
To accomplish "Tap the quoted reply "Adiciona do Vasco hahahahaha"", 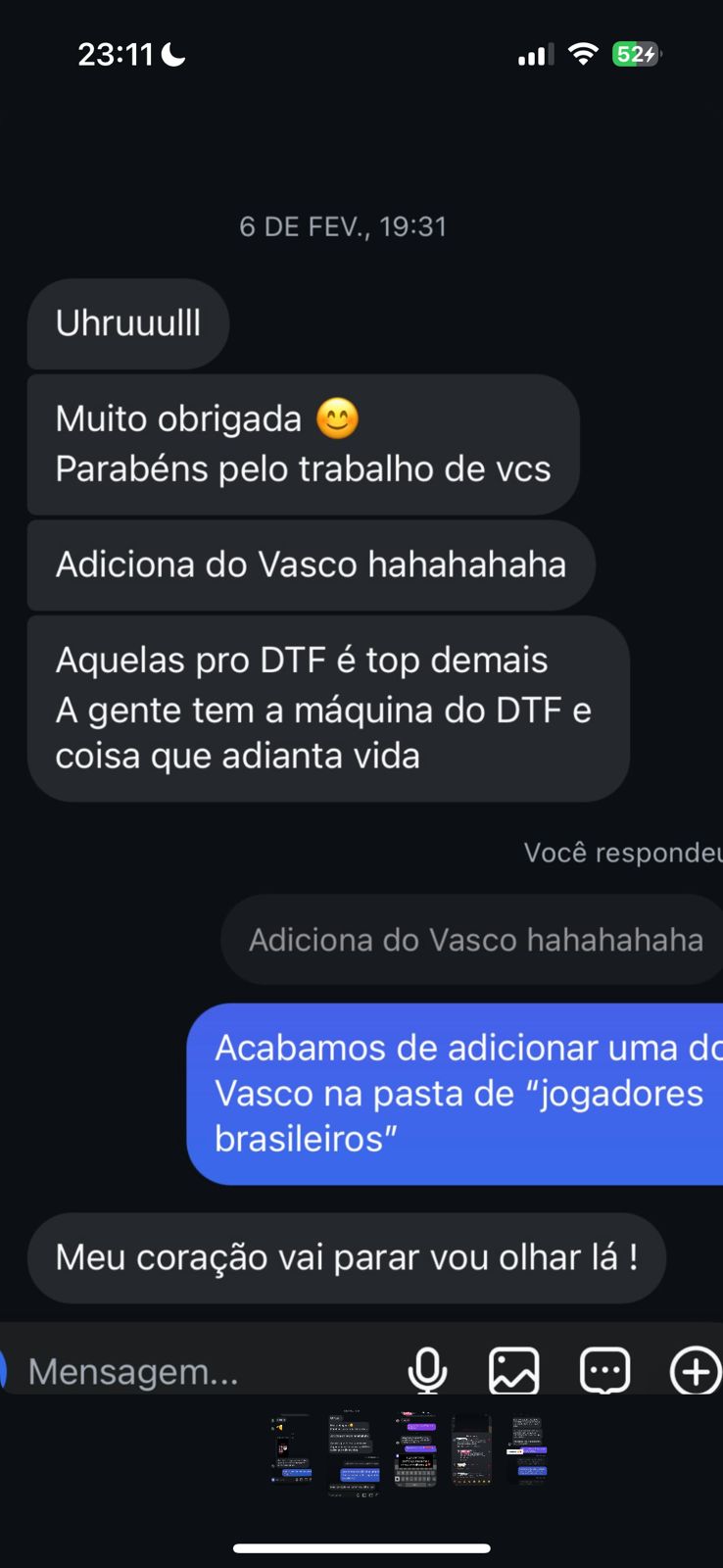I will 475,940.
